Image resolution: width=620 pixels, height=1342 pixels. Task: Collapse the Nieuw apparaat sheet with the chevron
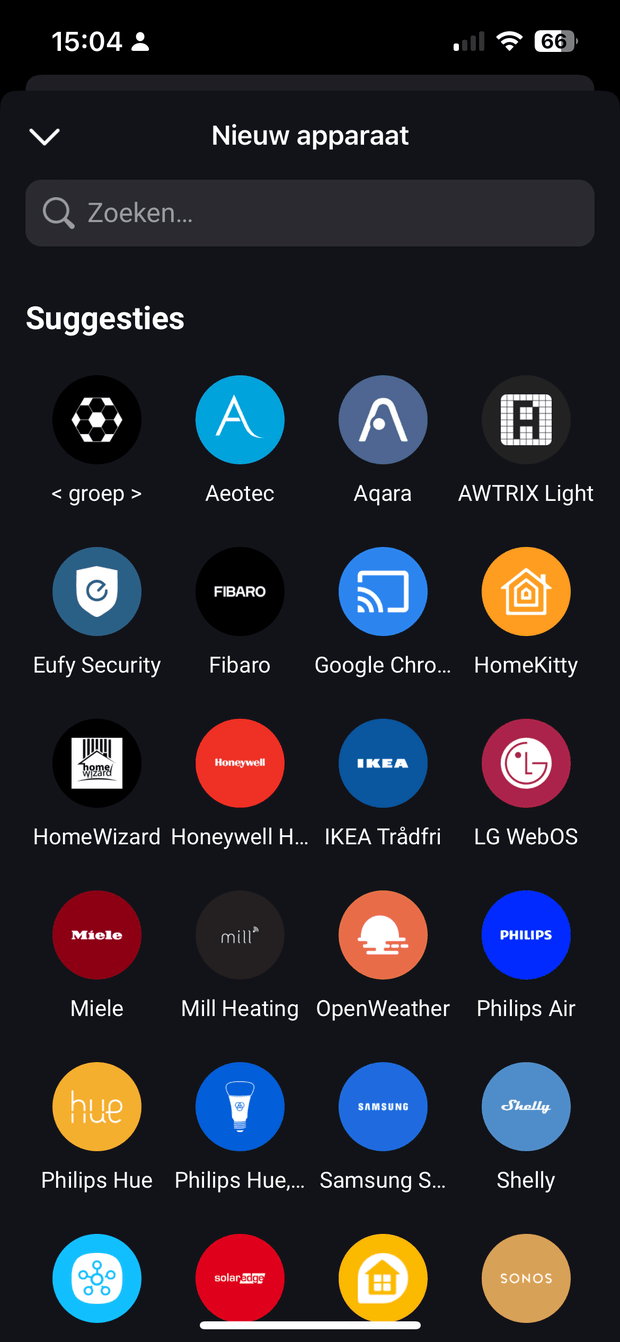[x=45, y=137]
